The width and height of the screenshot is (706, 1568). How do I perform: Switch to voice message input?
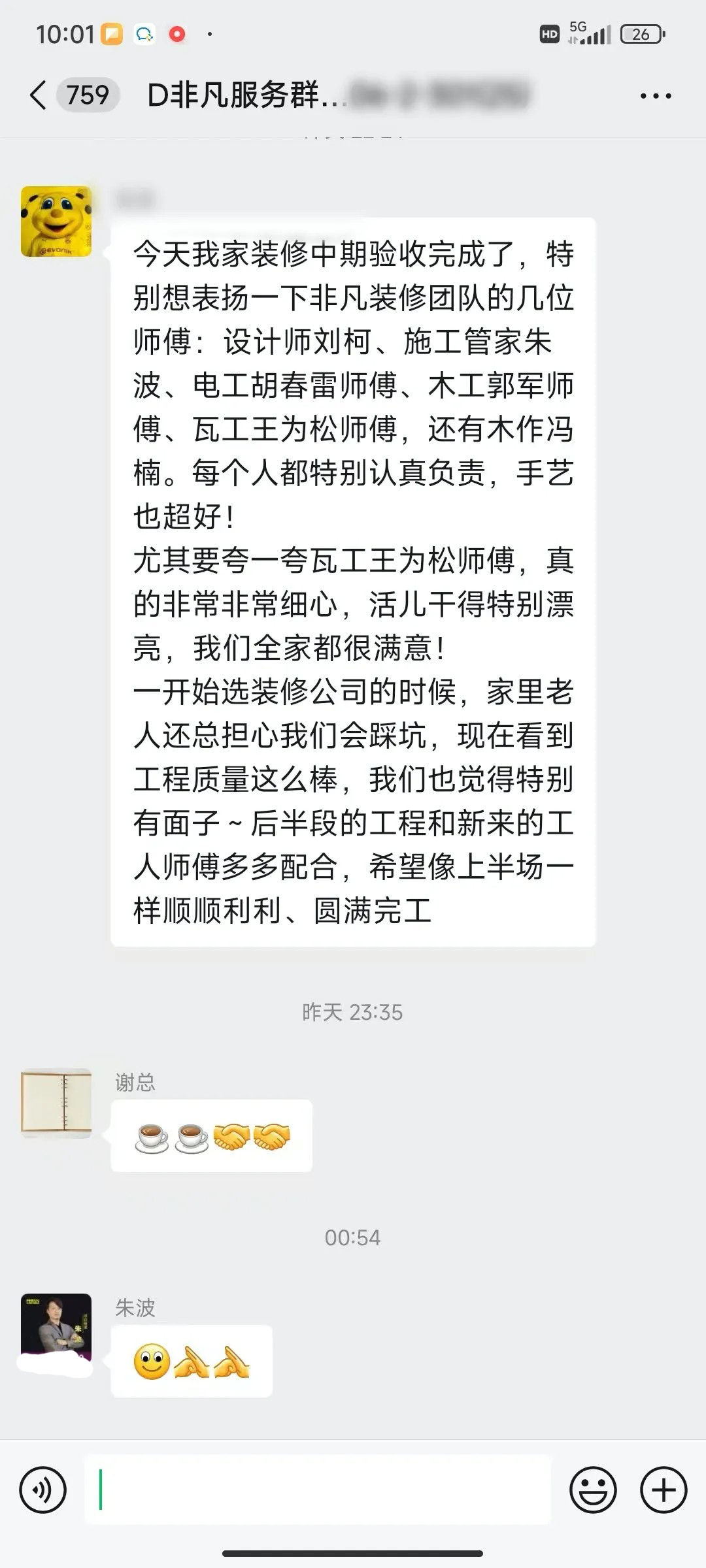pos(43,1490)
